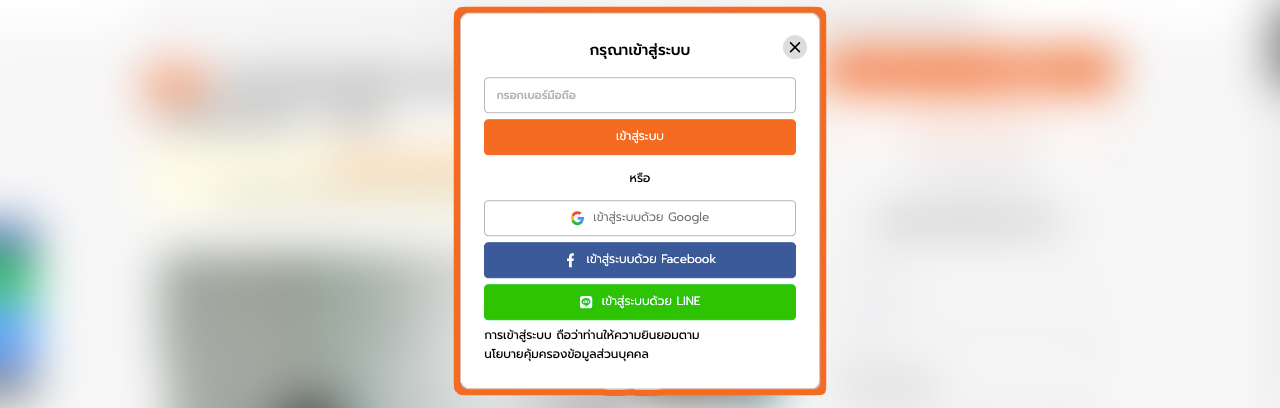Log in with Facebook
This screenshot has width=1280, height=408.
[x=639, y=260]
